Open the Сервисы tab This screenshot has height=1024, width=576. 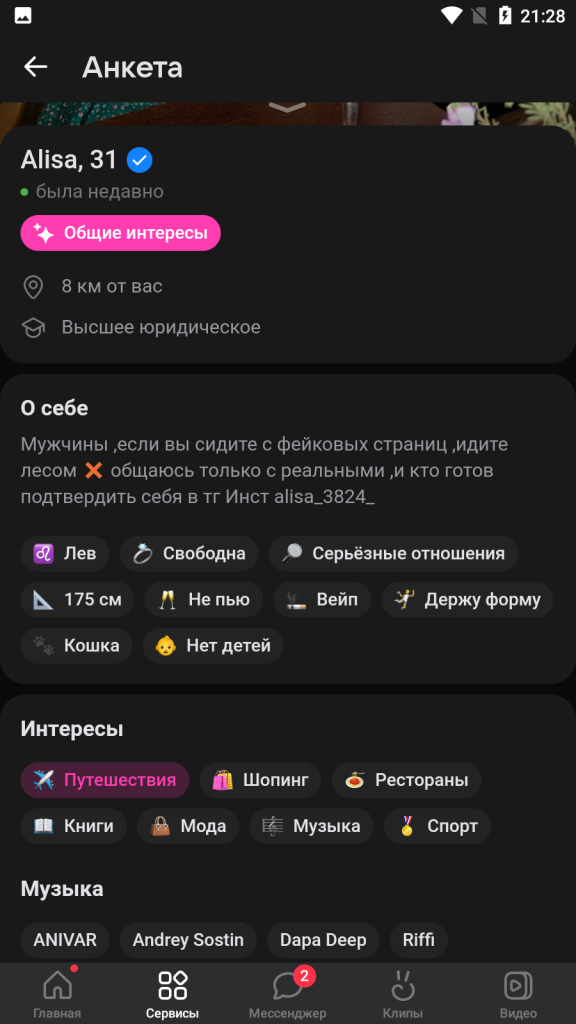[172, 994]
